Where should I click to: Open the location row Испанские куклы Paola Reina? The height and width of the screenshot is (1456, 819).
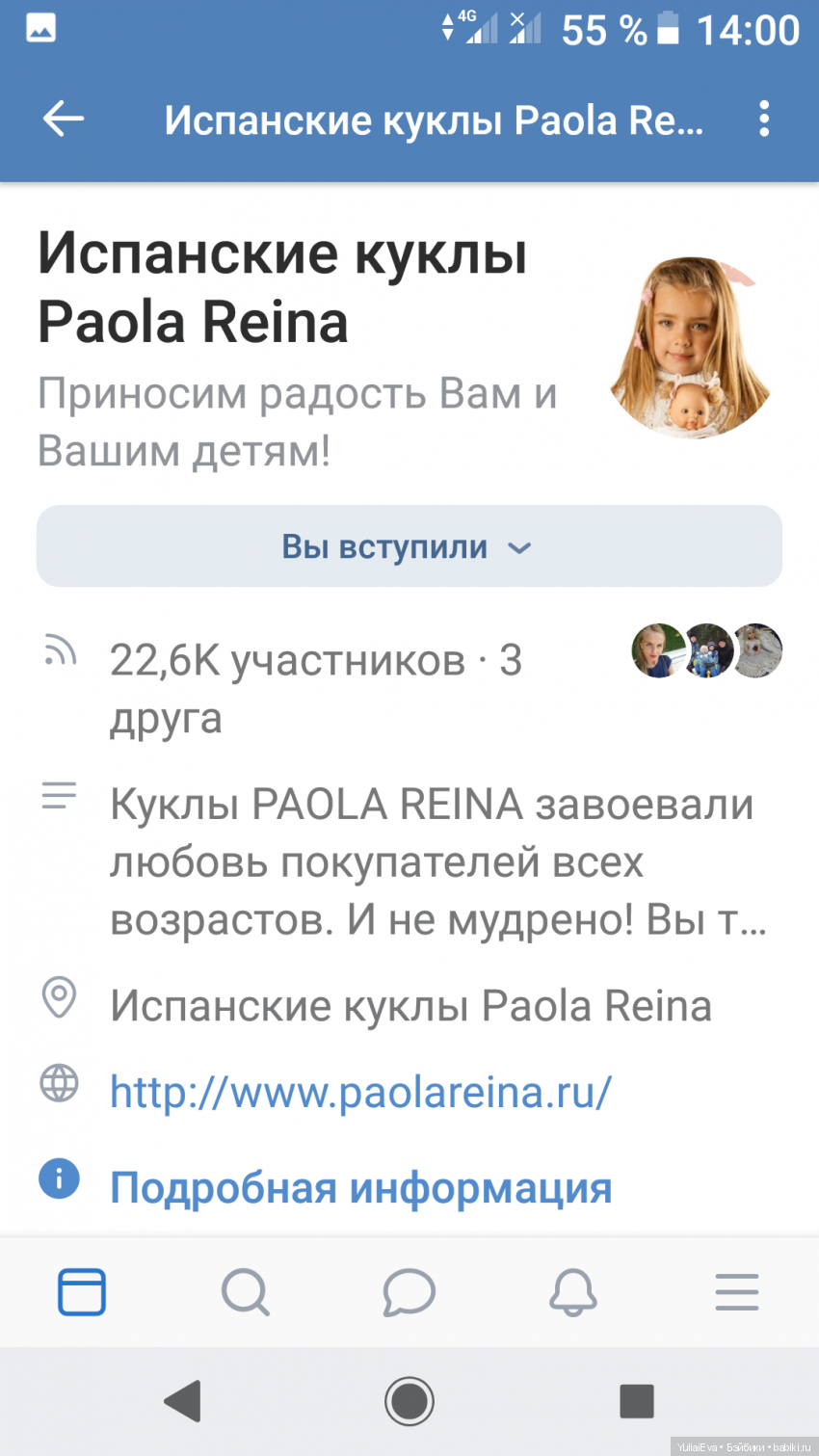click(x=409, y=1006)
